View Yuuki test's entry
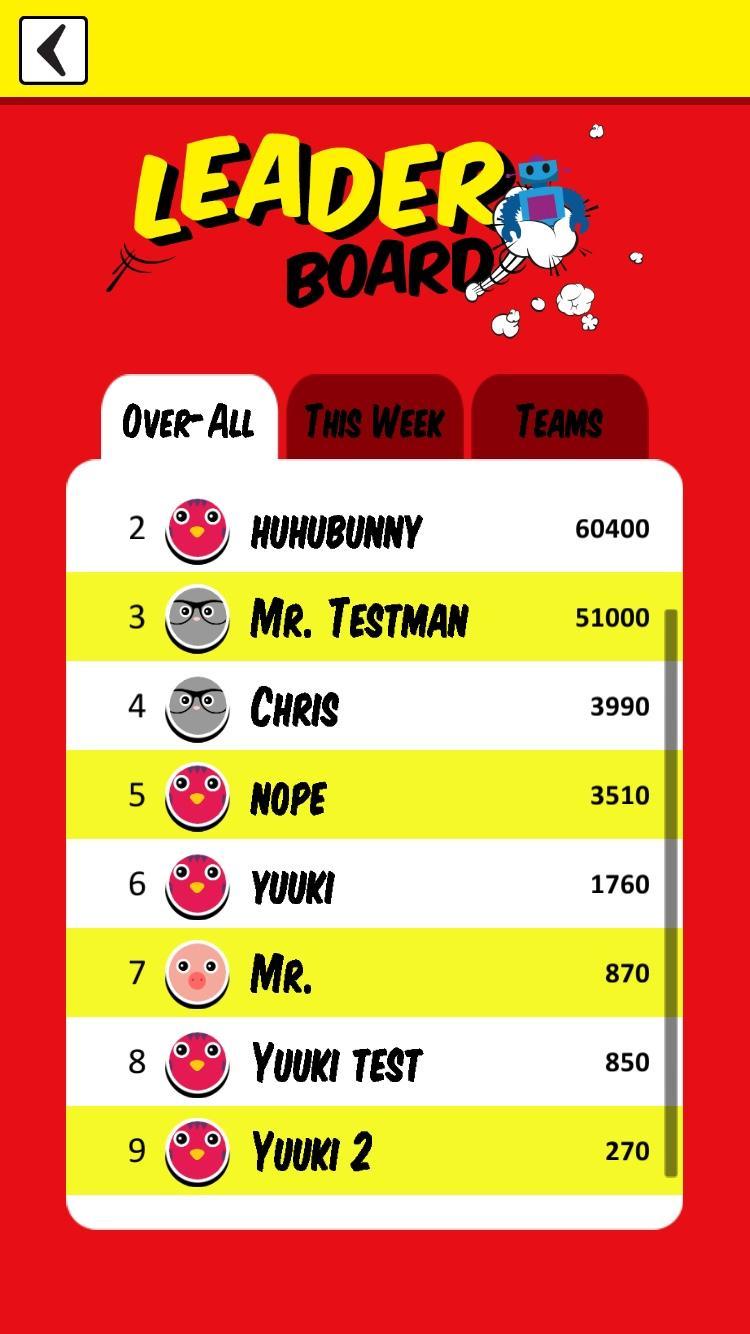Screen dimensions: 750x1334 (374, 1062)
